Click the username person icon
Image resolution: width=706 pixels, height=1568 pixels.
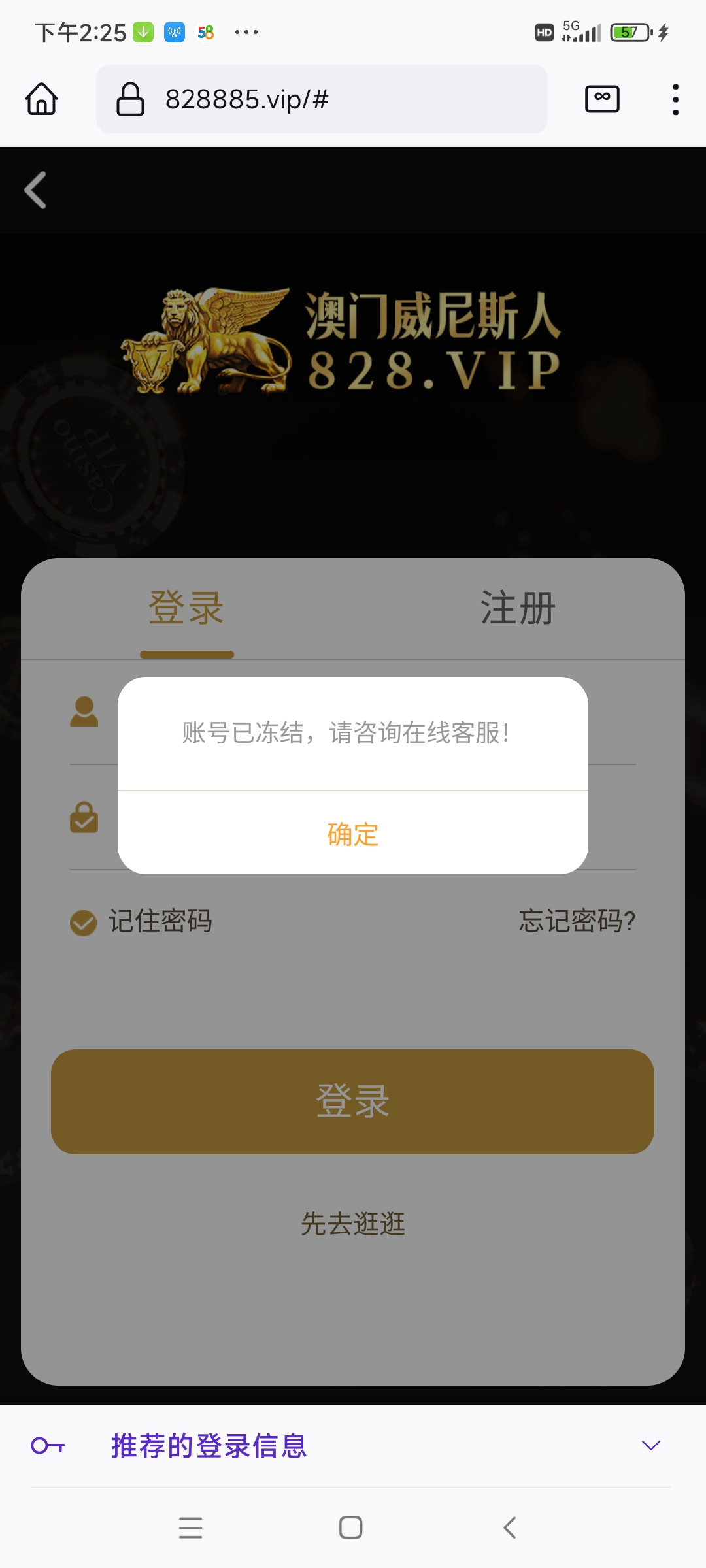click(84, 712)
